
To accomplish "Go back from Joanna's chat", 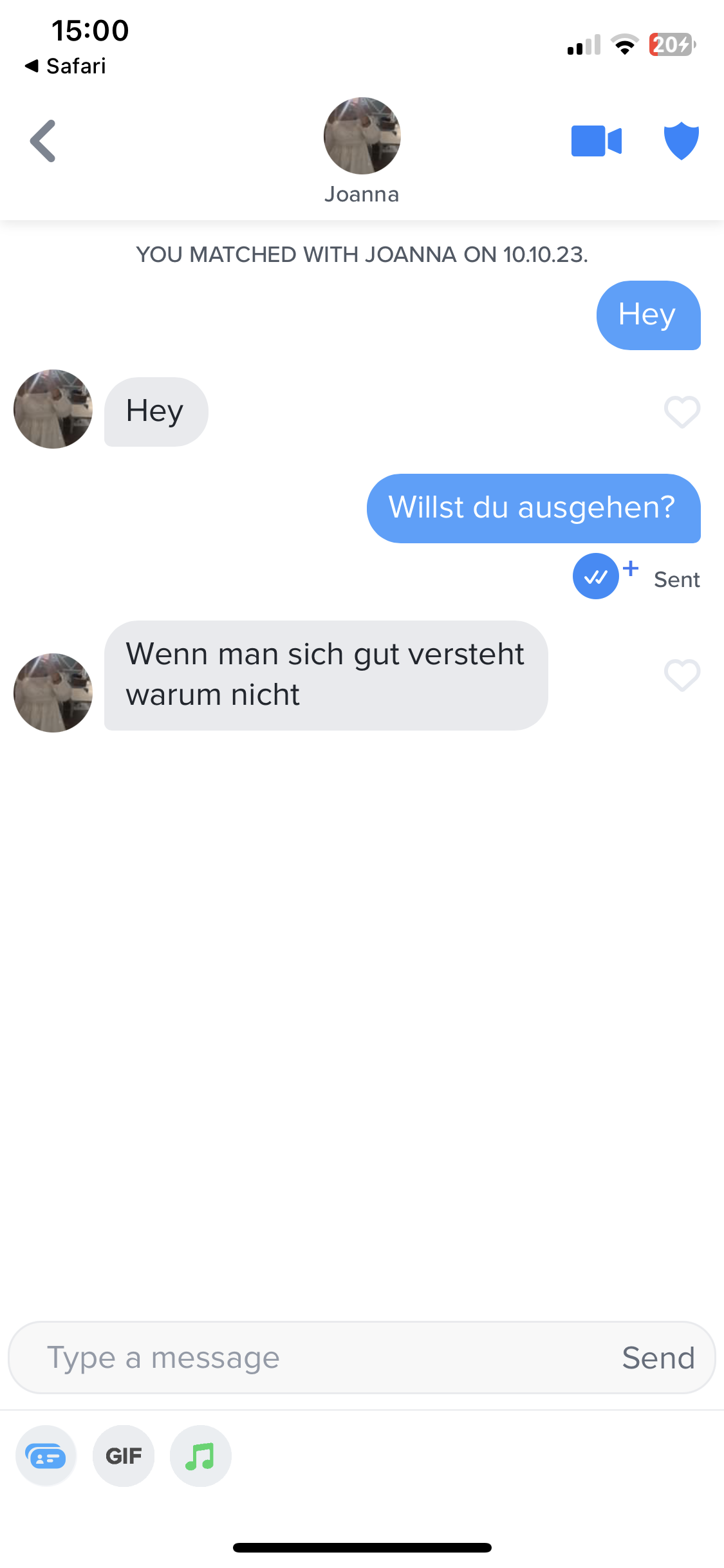I will [43, 141].
